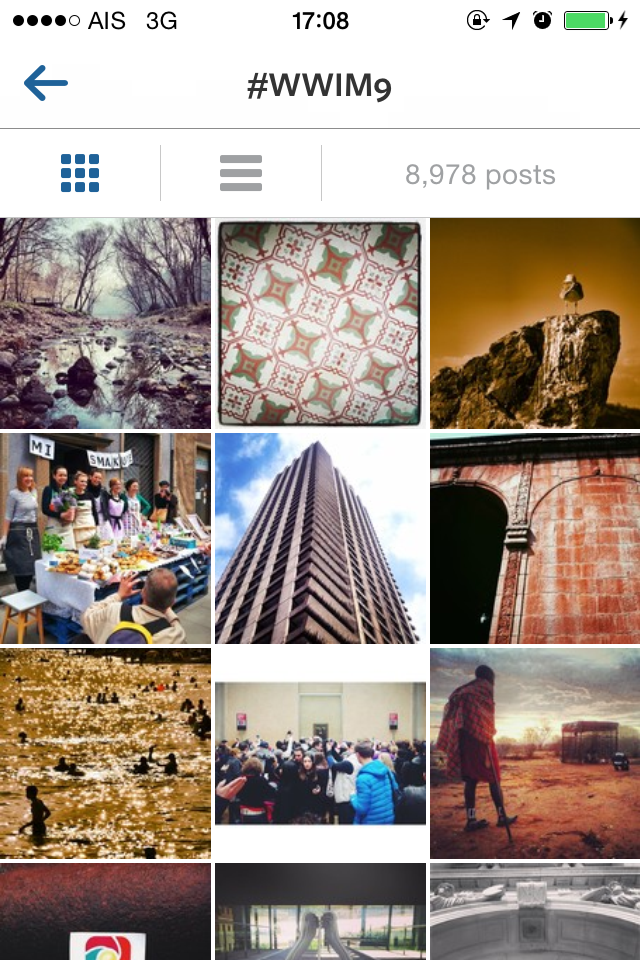Open the museum crowd photo
640x960 pixels.
coord(320,754)
